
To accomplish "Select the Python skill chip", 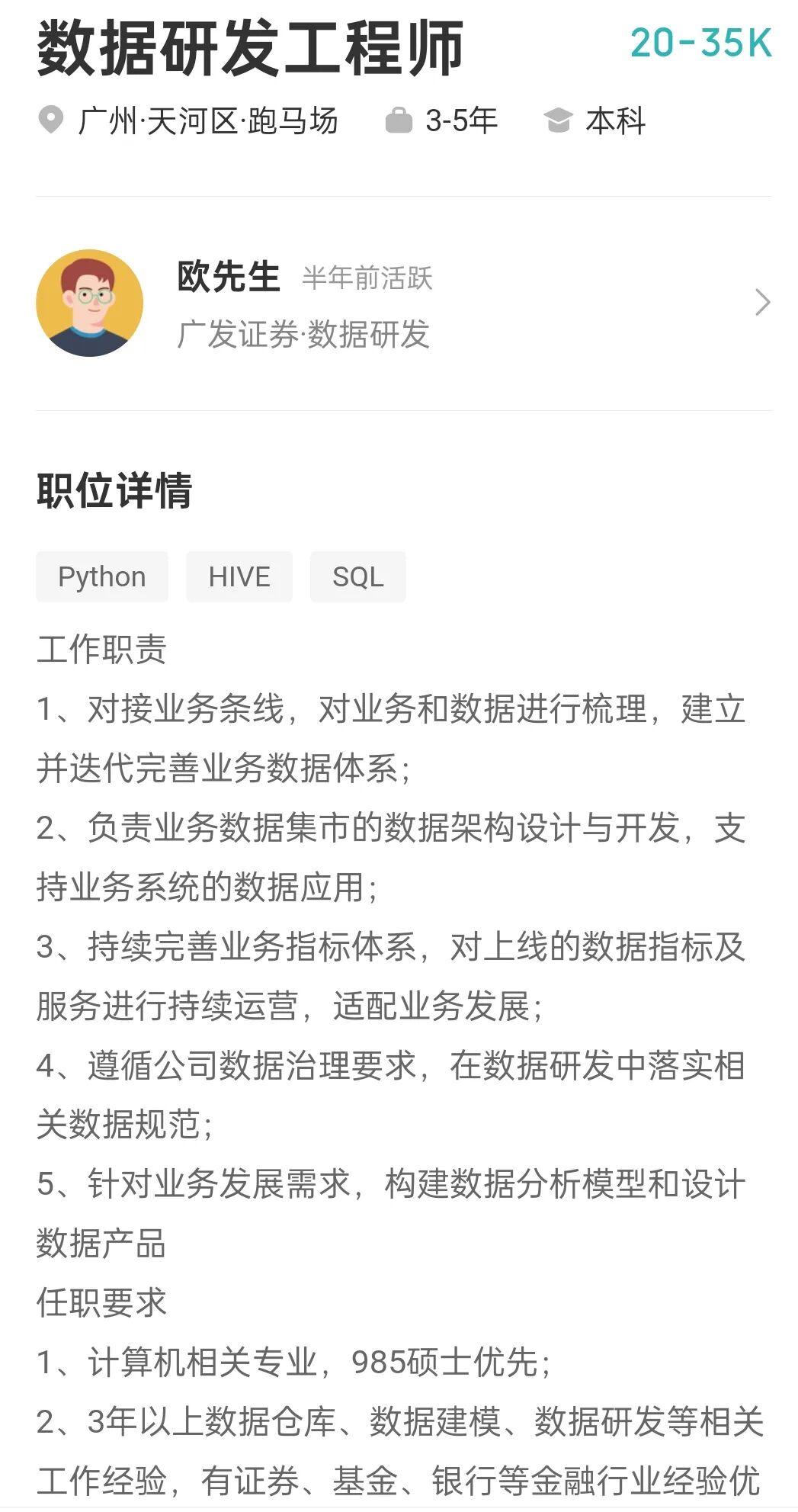I will point(102,577).
